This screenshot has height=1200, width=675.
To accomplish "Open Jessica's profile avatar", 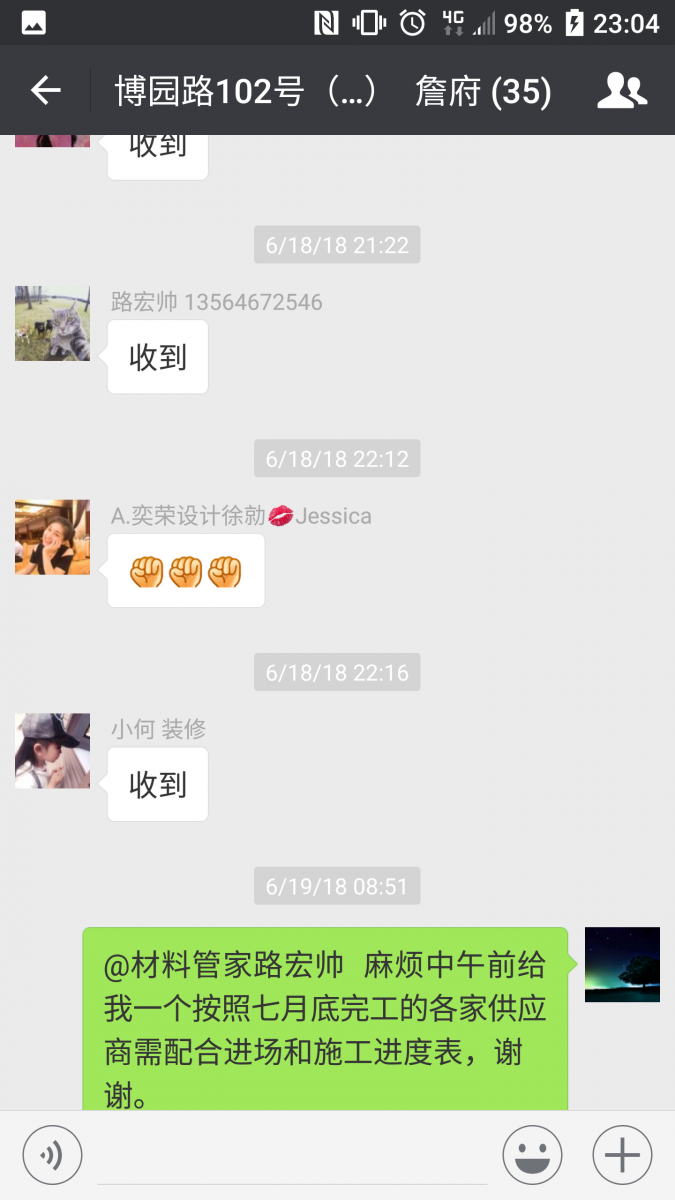I will point(52,537).
